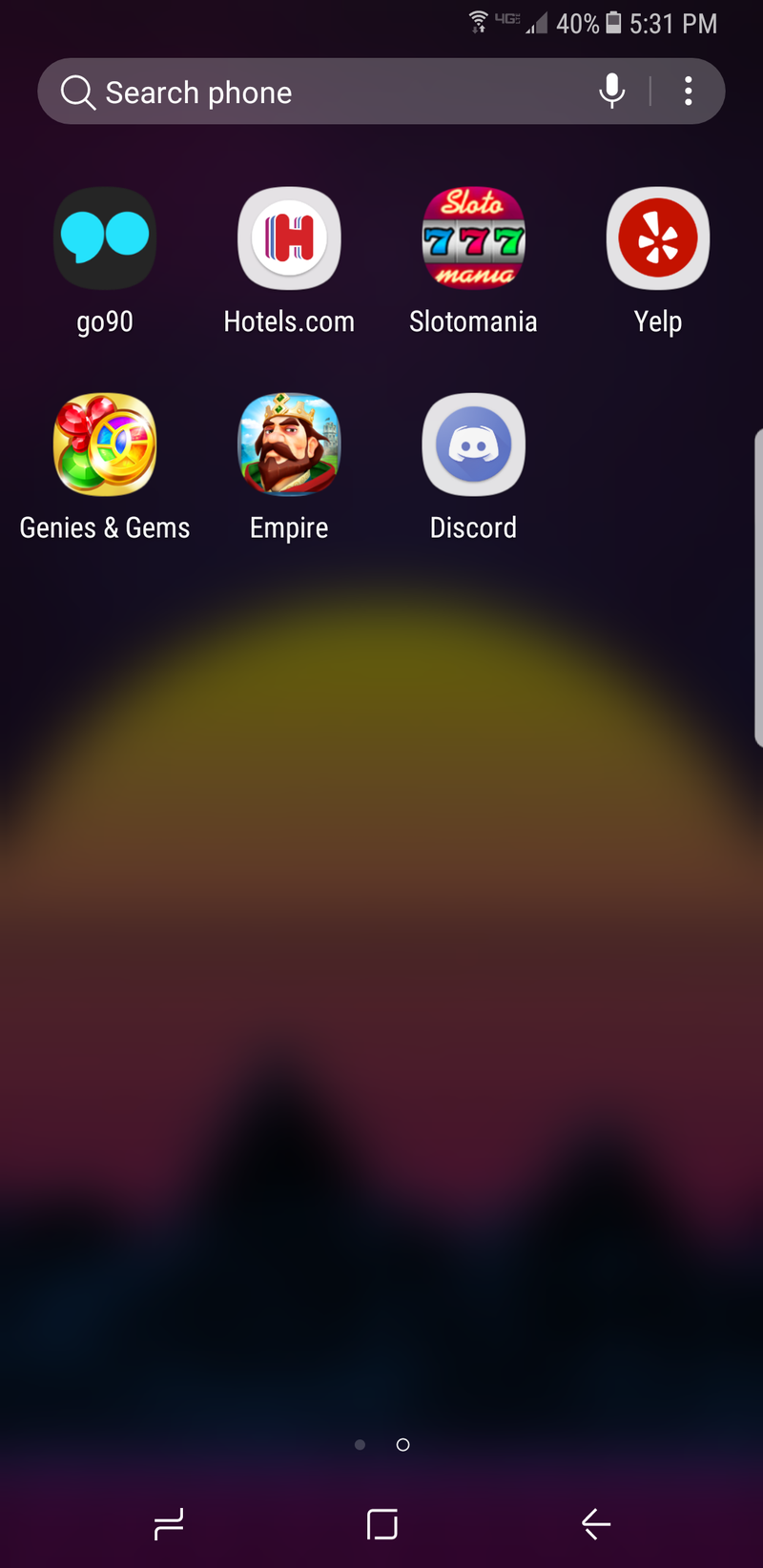Open the three-dot overflow menu

(x=688, y=92)
